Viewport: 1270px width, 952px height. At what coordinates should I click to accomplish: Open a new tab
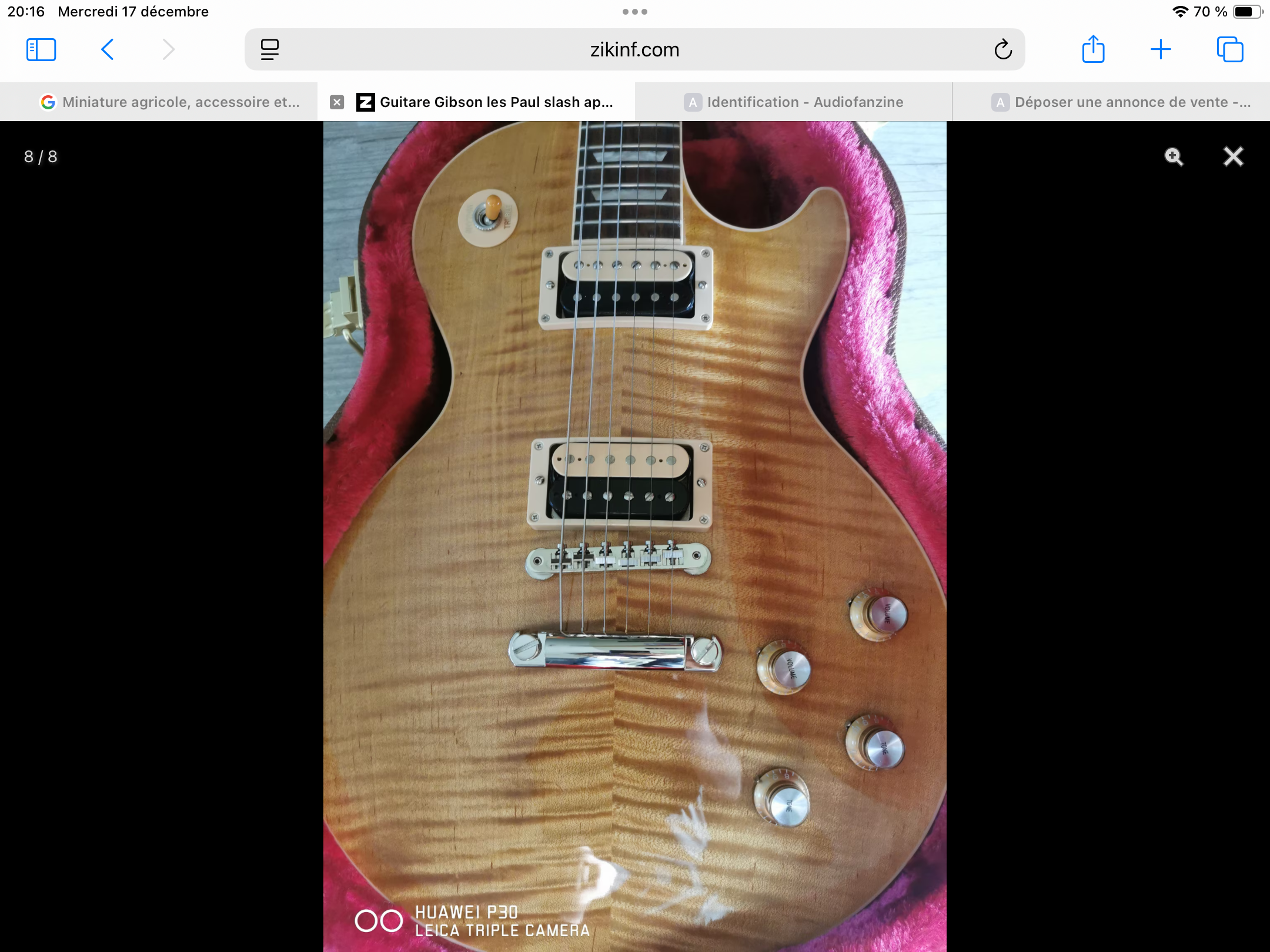tap(1161, 50)
